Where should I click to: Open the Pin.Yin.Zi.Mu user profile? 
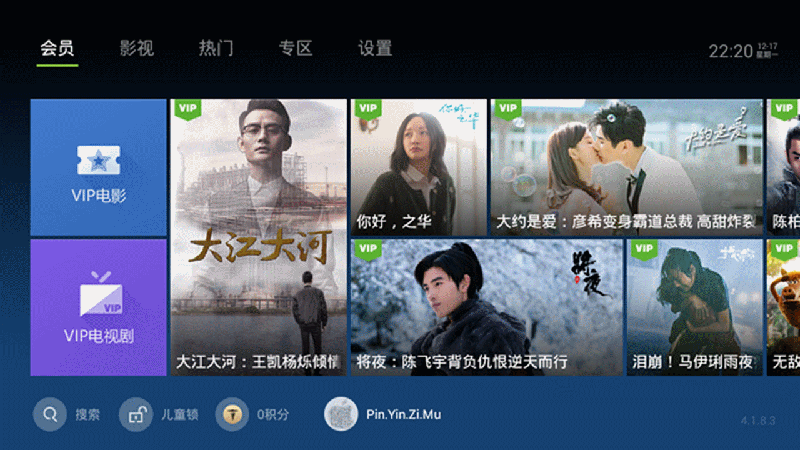[384, 414]
